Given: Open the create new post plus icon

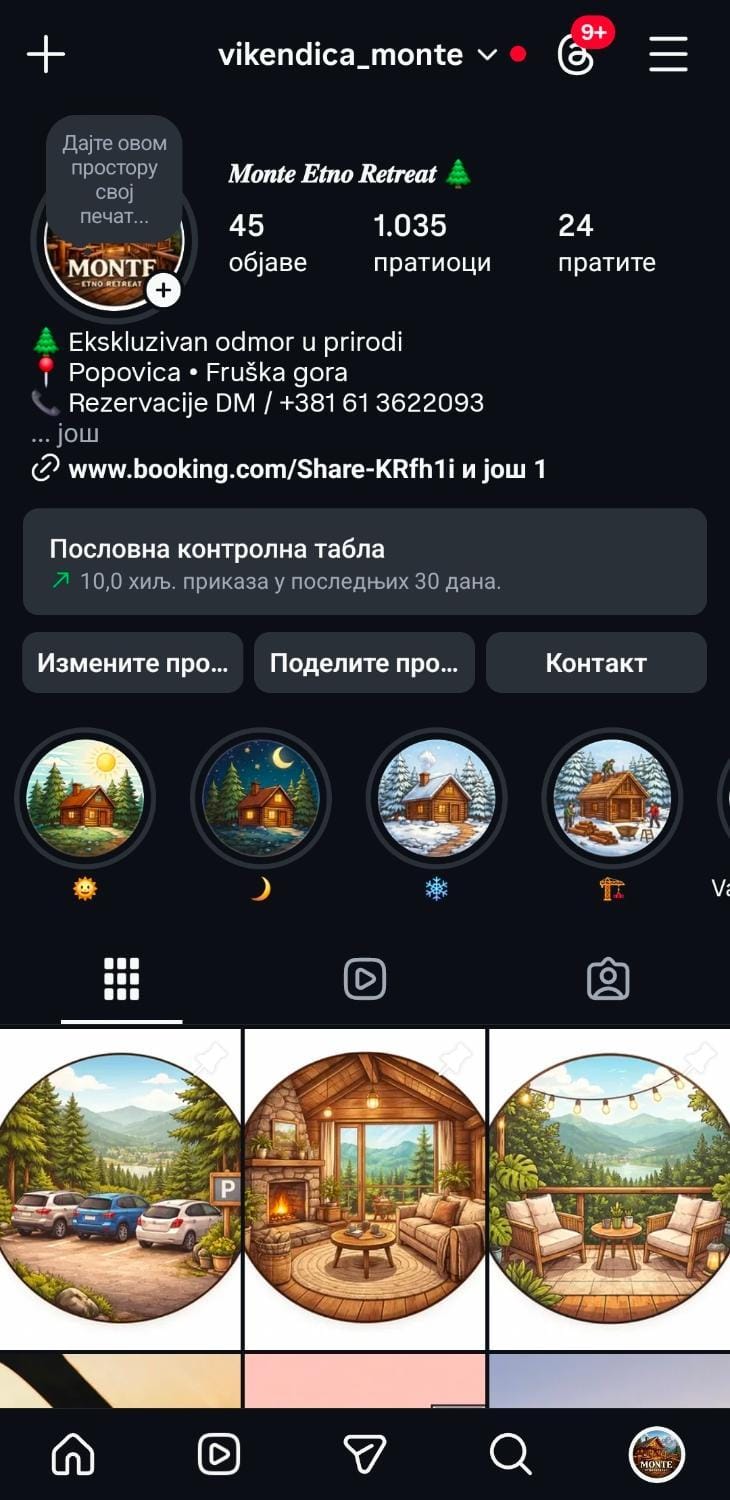Looking at the screenshot, I should point(45,55).
